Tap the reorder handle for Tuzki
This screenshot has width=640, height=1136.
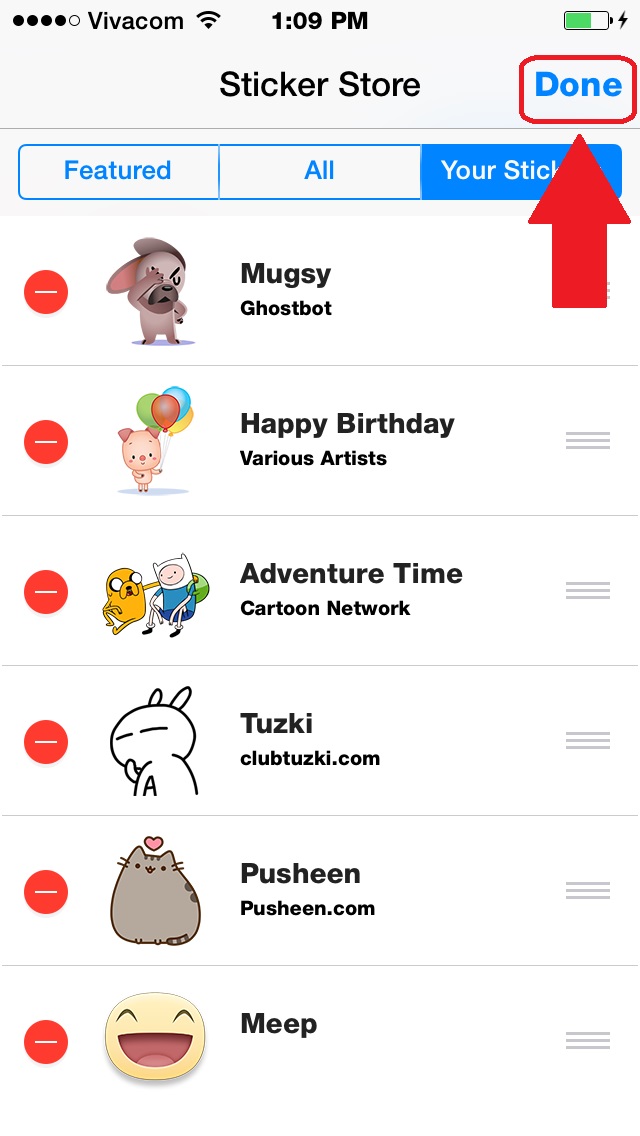point(587,741)
